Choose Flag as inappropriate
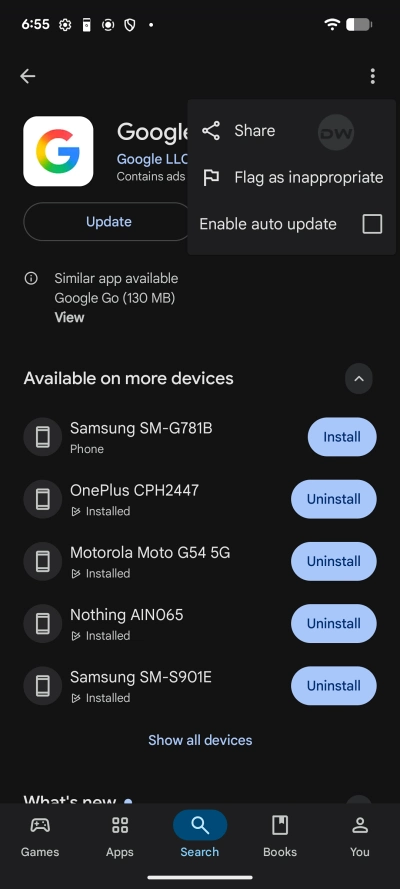 tap(291, 177)
